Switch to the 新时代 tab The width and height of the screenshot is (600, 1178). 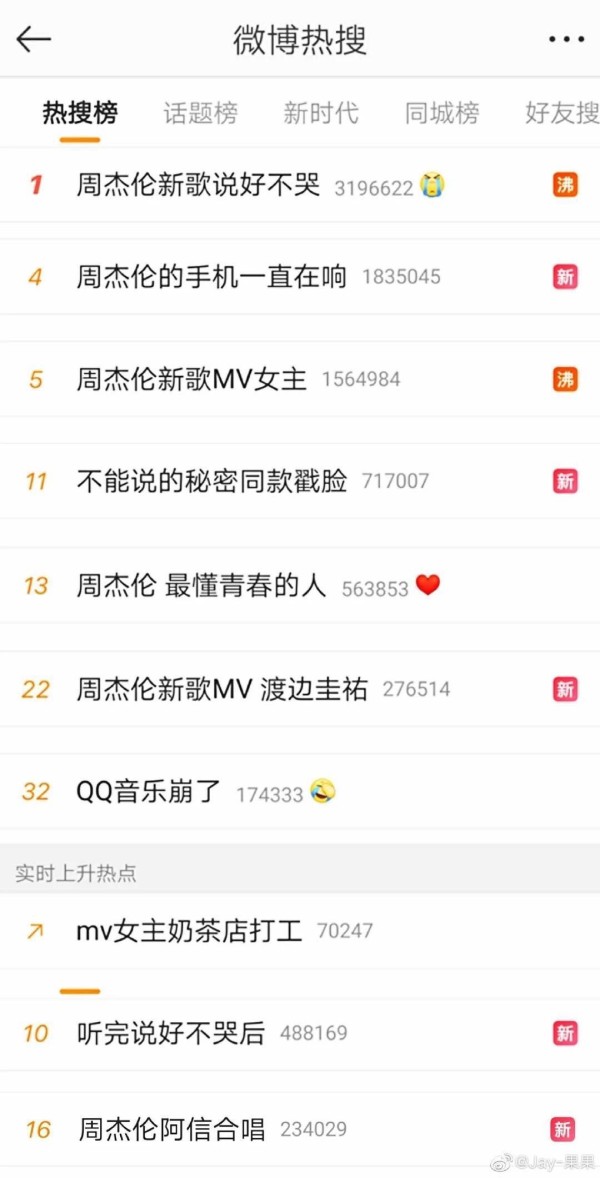tap(320, 113)
